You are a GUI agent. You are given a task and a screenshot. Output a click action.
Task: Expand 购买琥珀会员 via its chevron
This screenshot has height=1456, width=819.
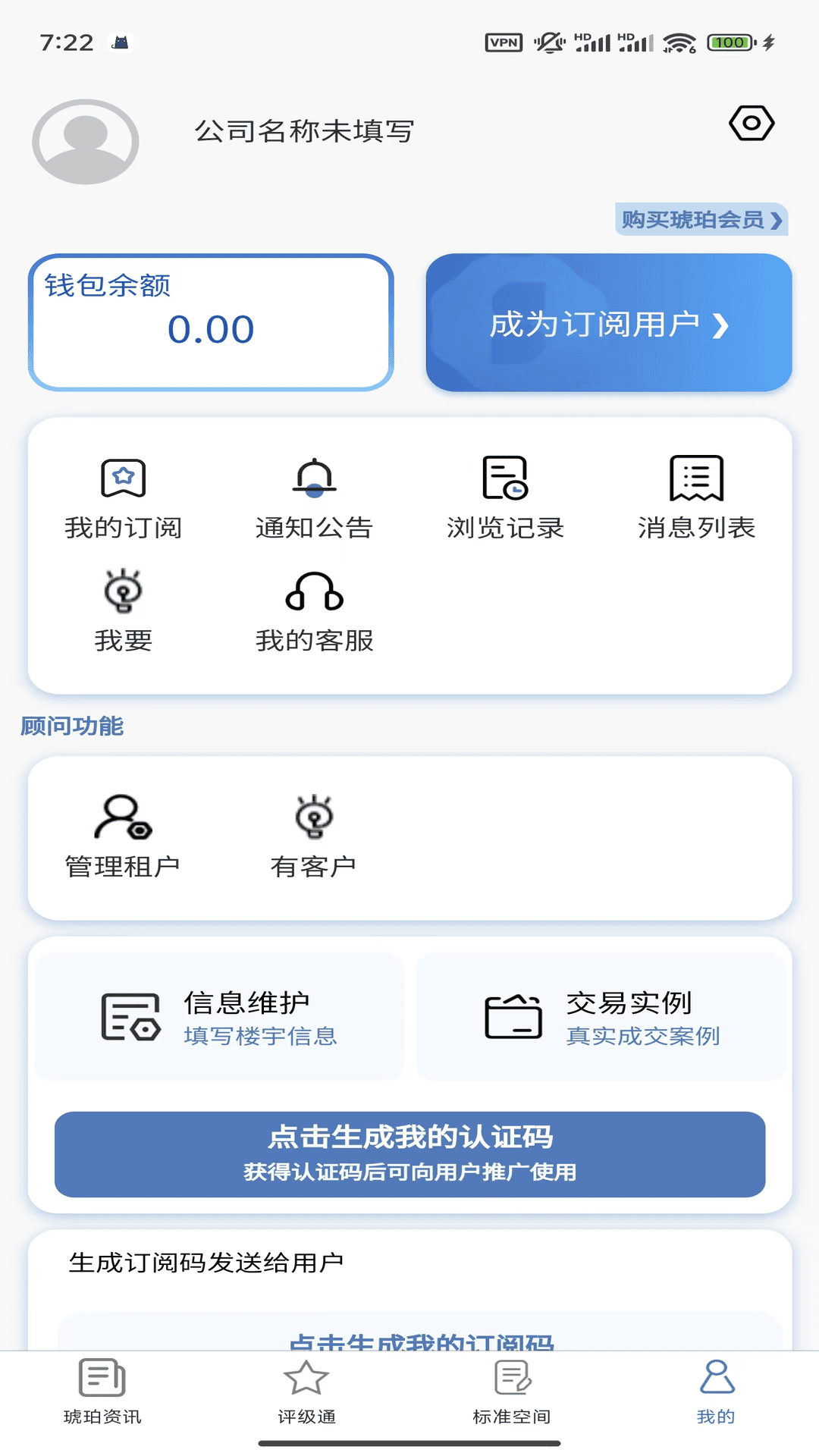click(775, 221)
